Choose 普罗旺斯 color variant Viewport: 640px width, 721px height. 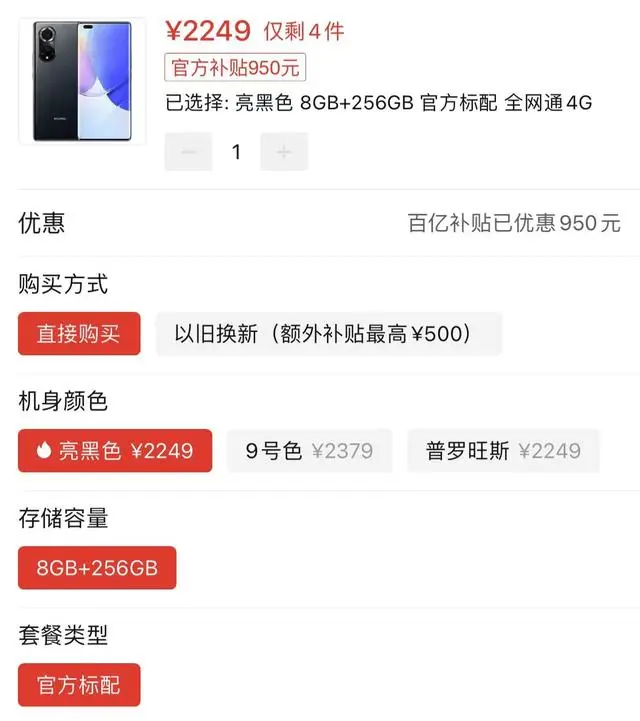coord(503,451)
